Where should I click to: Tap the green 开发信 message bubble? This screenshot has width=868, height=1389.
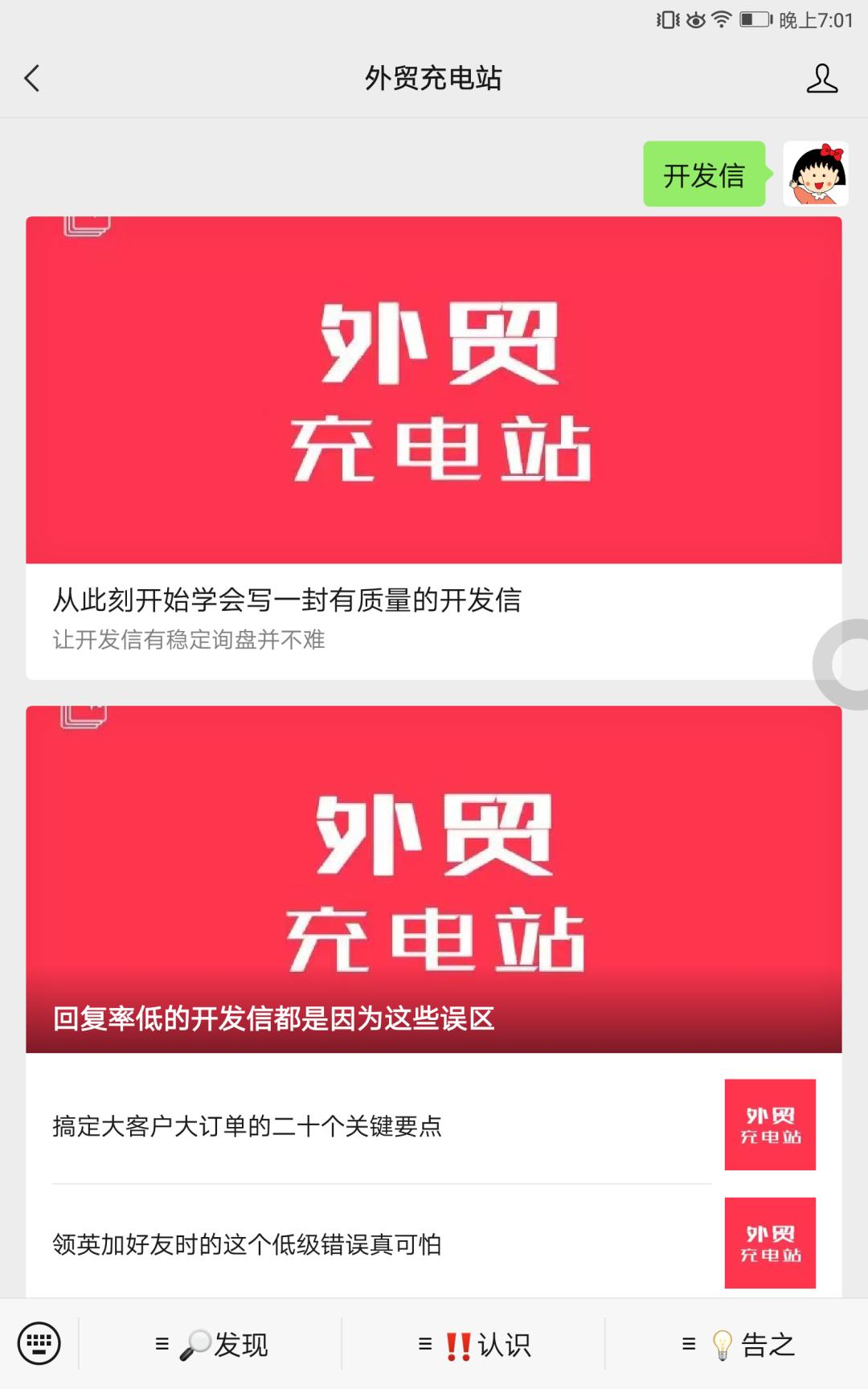pos(705,173)
